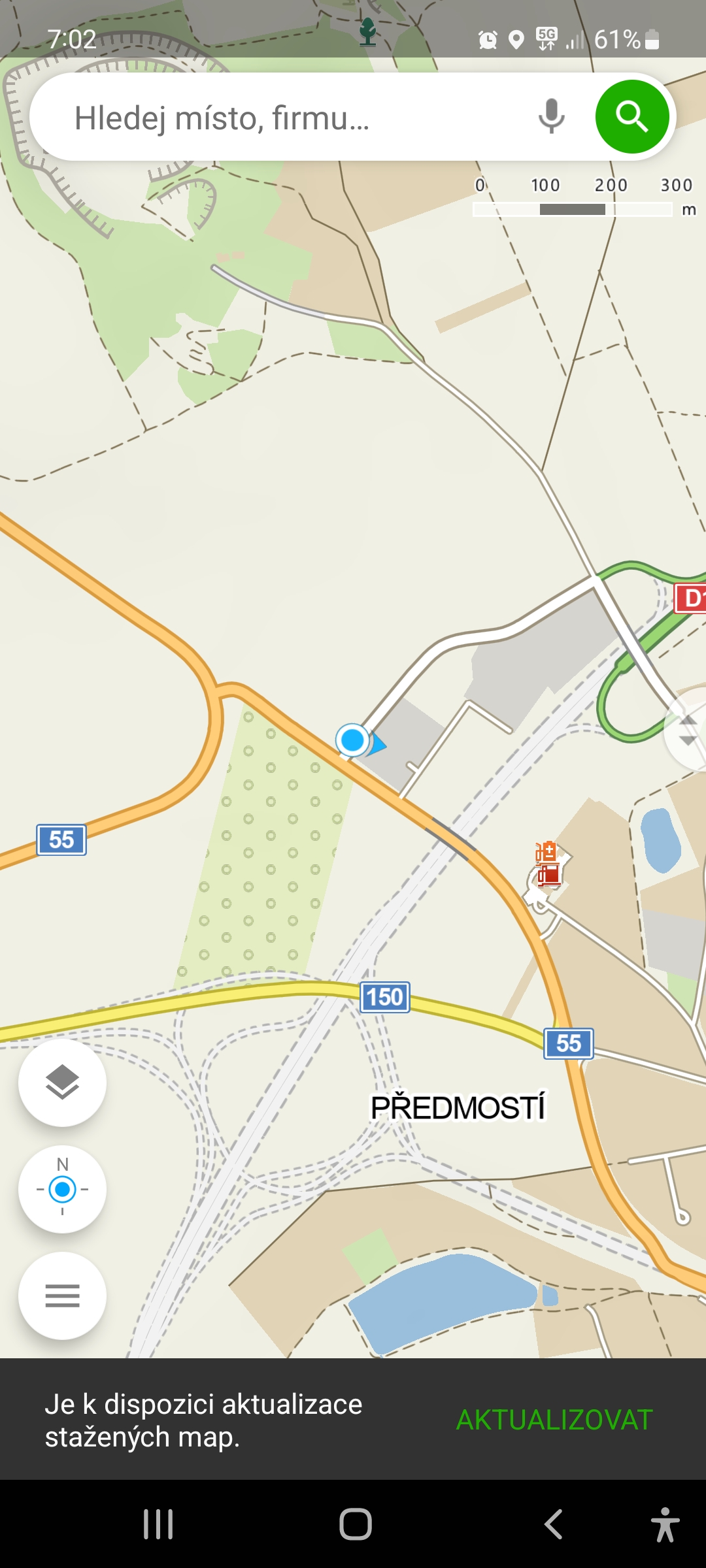Start voice search with the microphone
This screenshot has height=1568, width=706.
tap(551, 116)
